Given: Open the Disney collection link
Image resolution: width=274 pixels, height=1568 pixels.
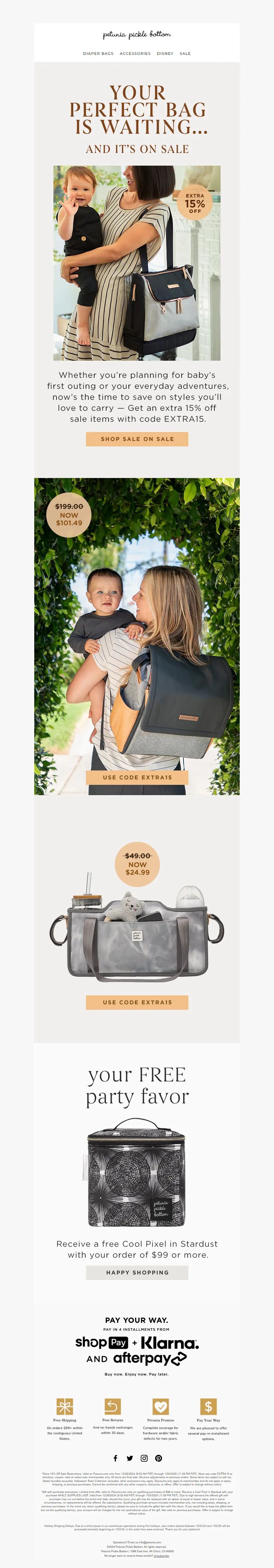Looking at the screenshot, I should [165, 53].
